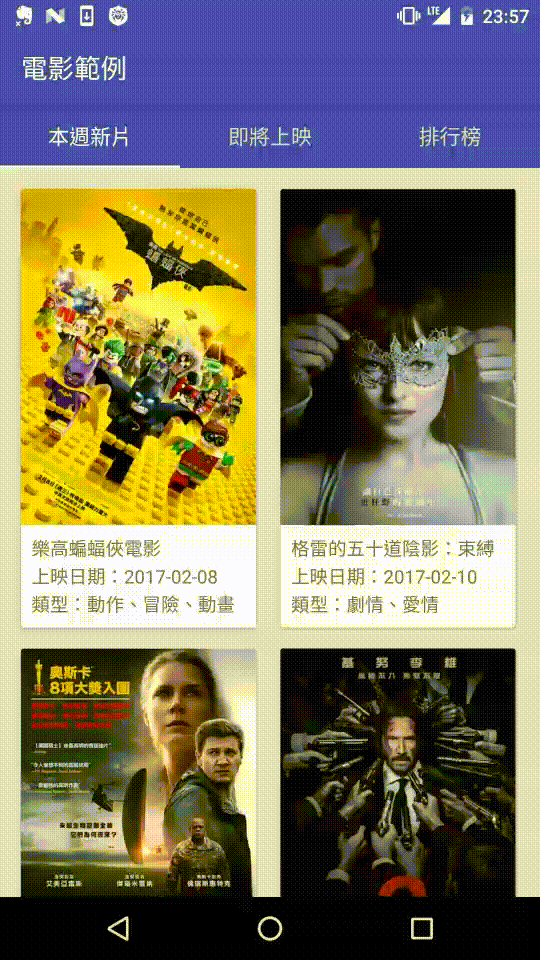Open the movie card with 奧斯卡8項大獎入圍 poster
The image size is (540, 960).
point(138,773)
